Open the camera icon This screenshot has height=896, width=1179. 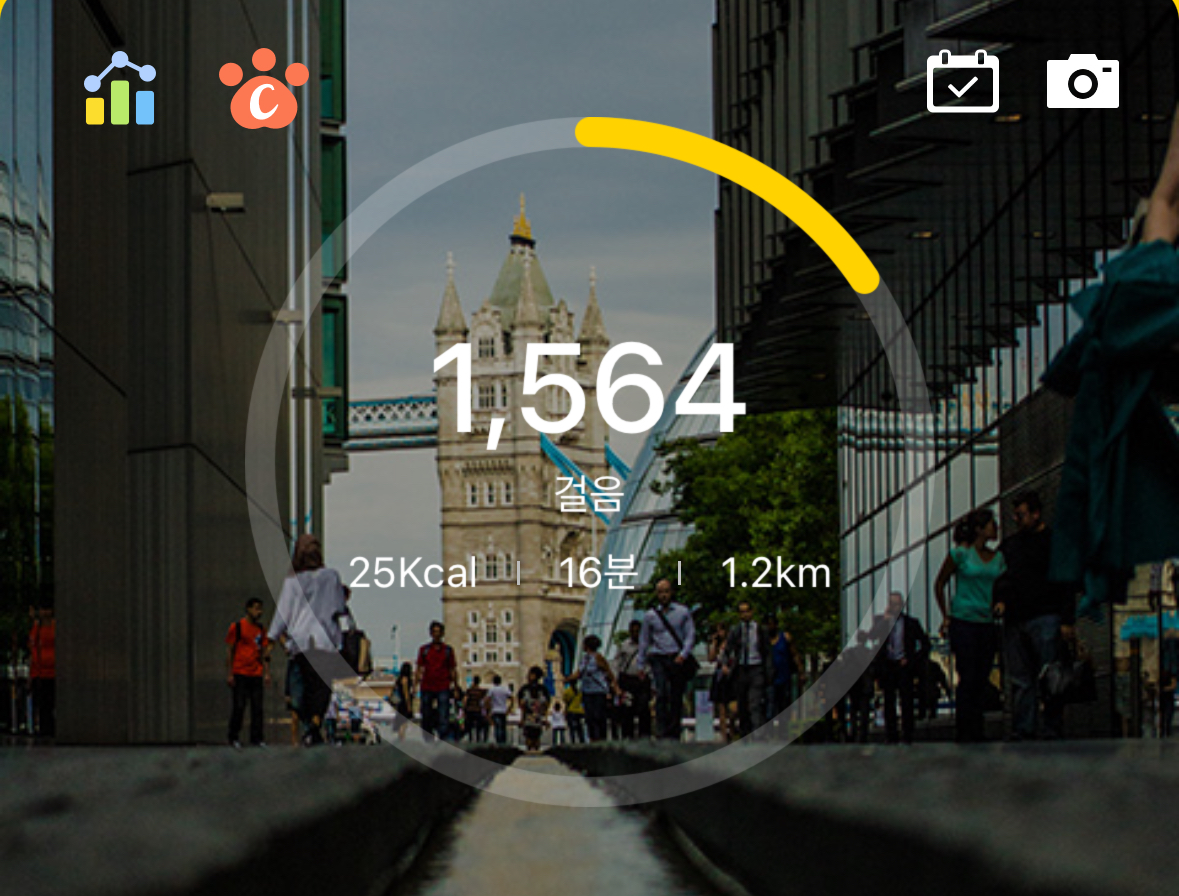click(1082, 82)
